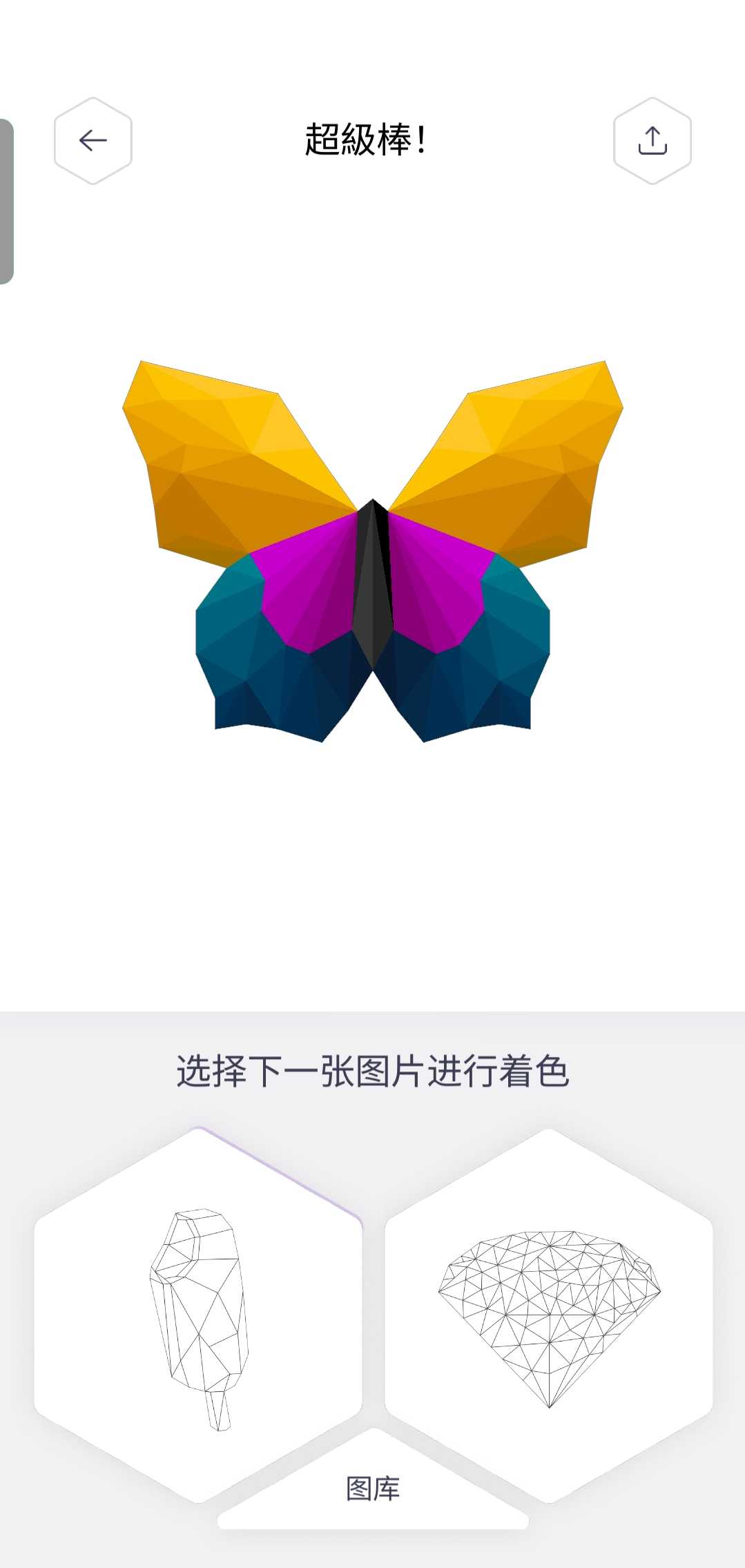
Task: Click the dark butterfly body
Action: pos(373,587)
